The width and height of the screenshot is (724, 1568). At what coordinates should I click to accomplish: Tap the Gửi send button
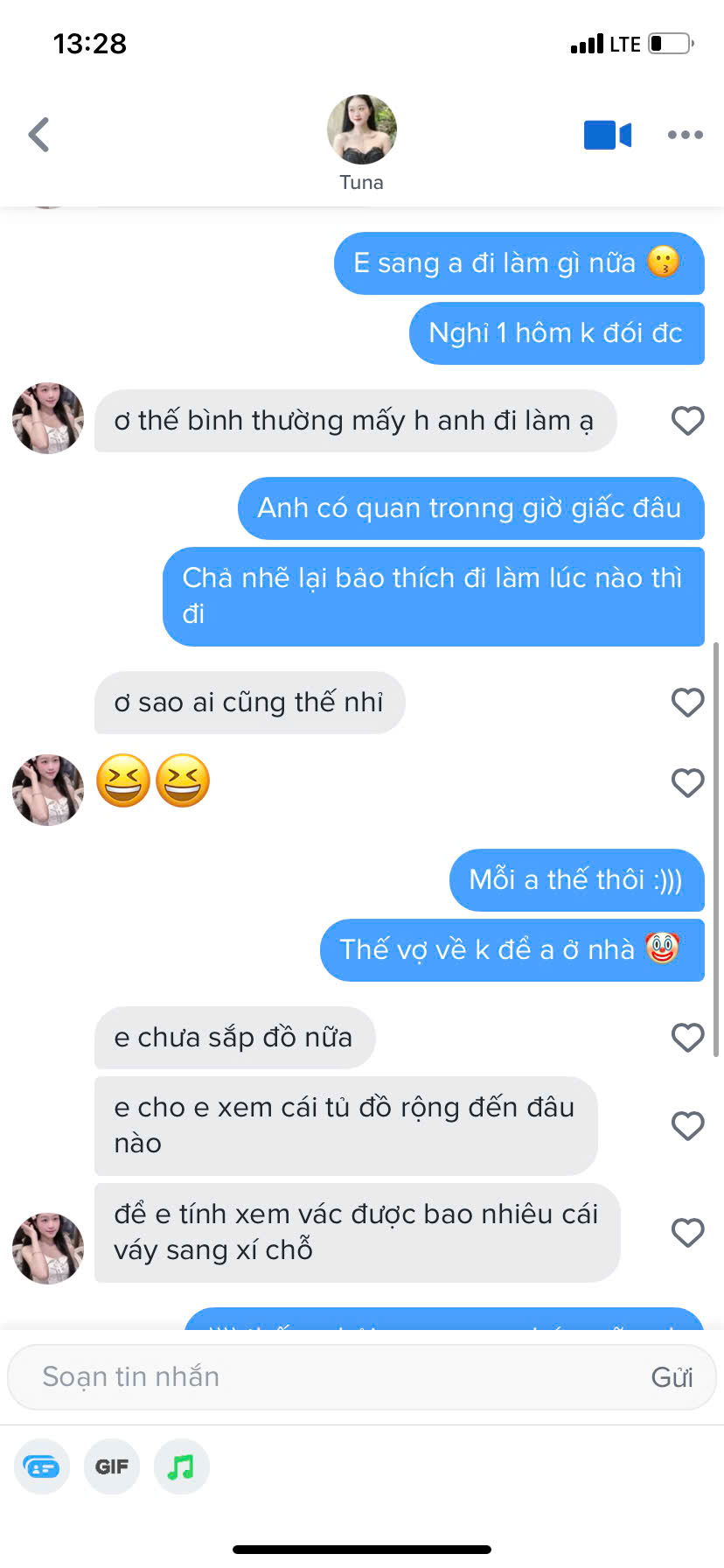click(x=672, y=1377)
